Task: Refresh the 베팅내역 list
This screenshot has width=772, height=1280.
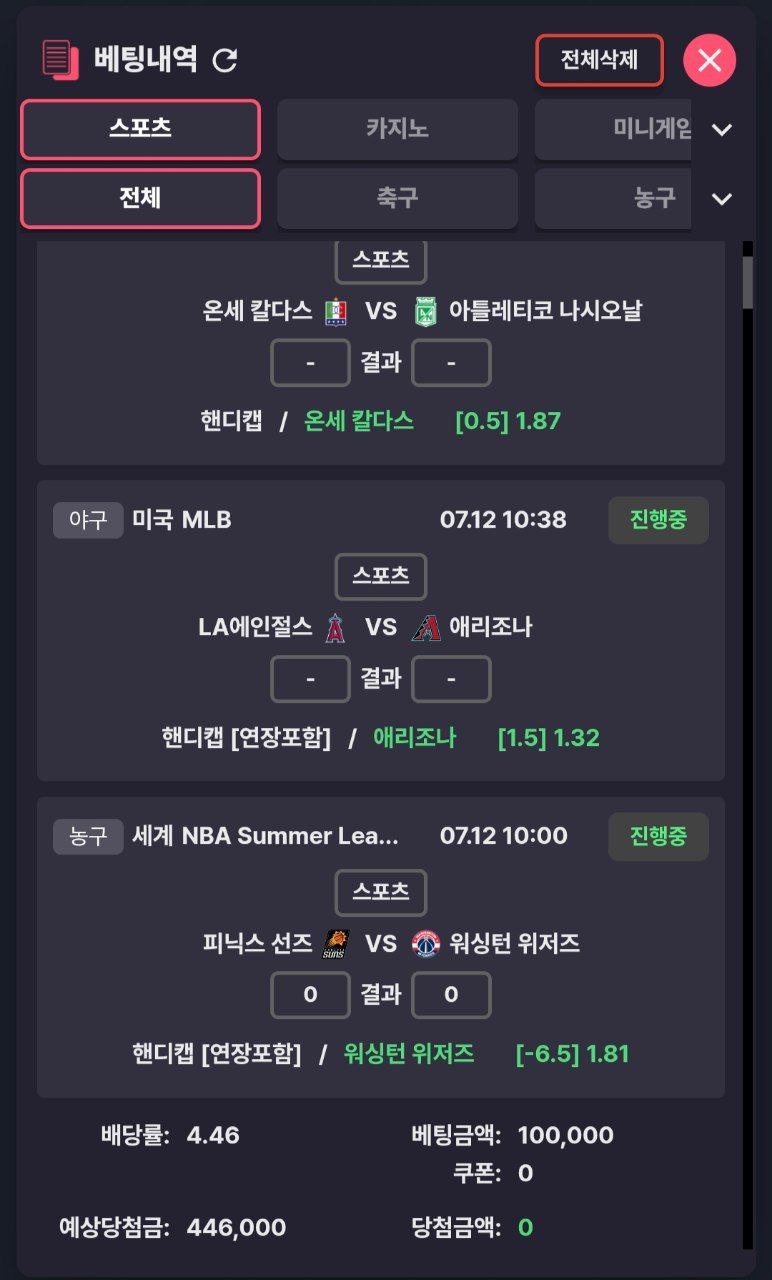Action: click(x=226, y=60)
